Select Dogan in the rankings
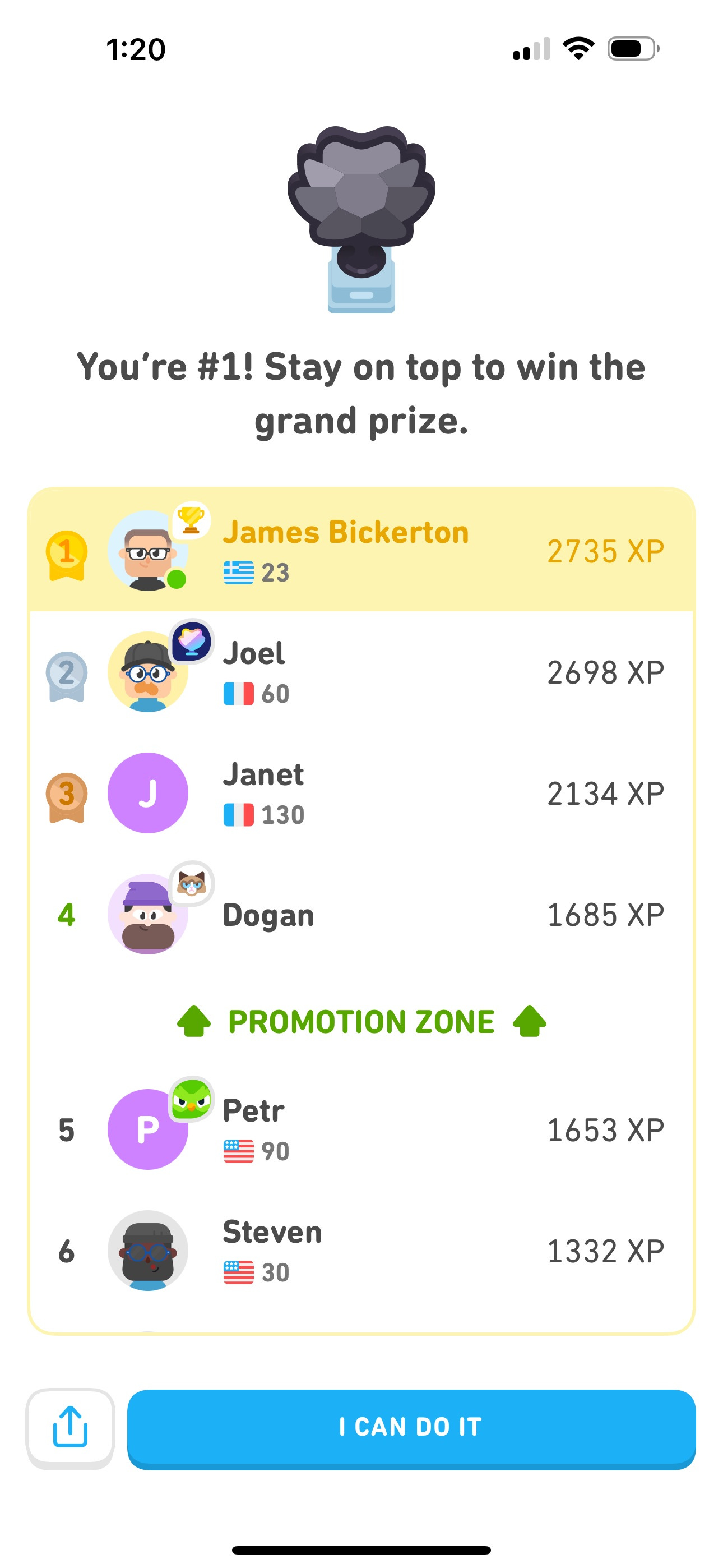Viewport: 723px width, 1568px height. [361, 914]
